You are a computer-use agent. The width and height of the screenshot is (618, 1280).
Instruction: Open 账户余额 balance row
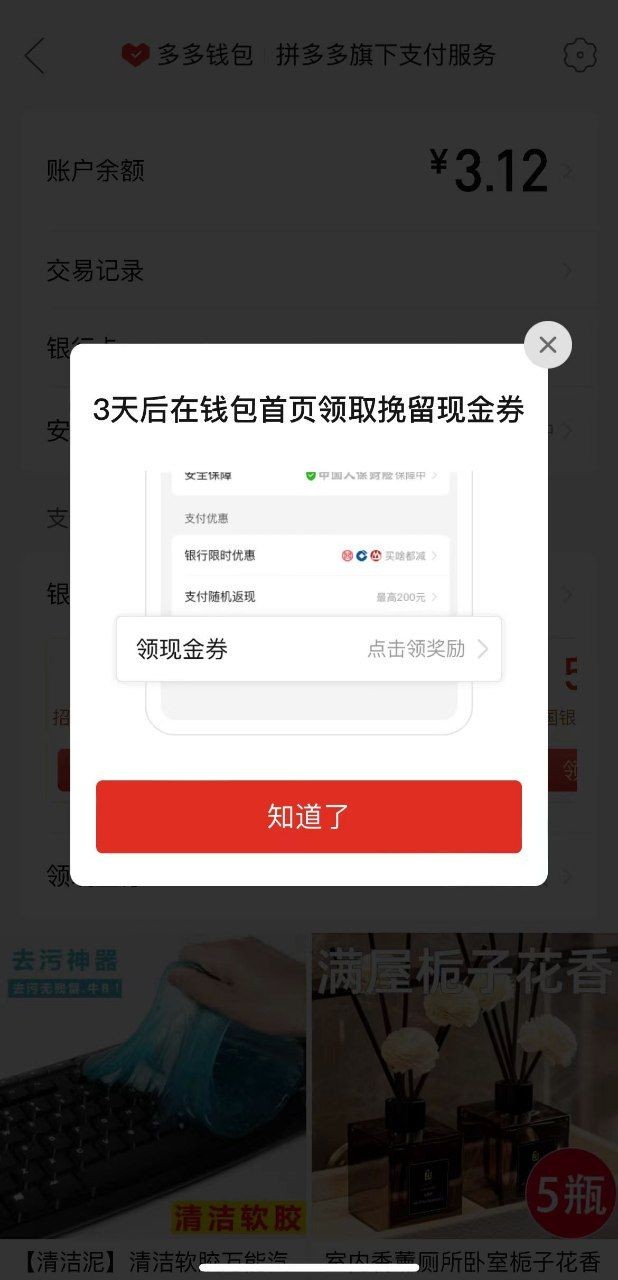click(308, 171)
